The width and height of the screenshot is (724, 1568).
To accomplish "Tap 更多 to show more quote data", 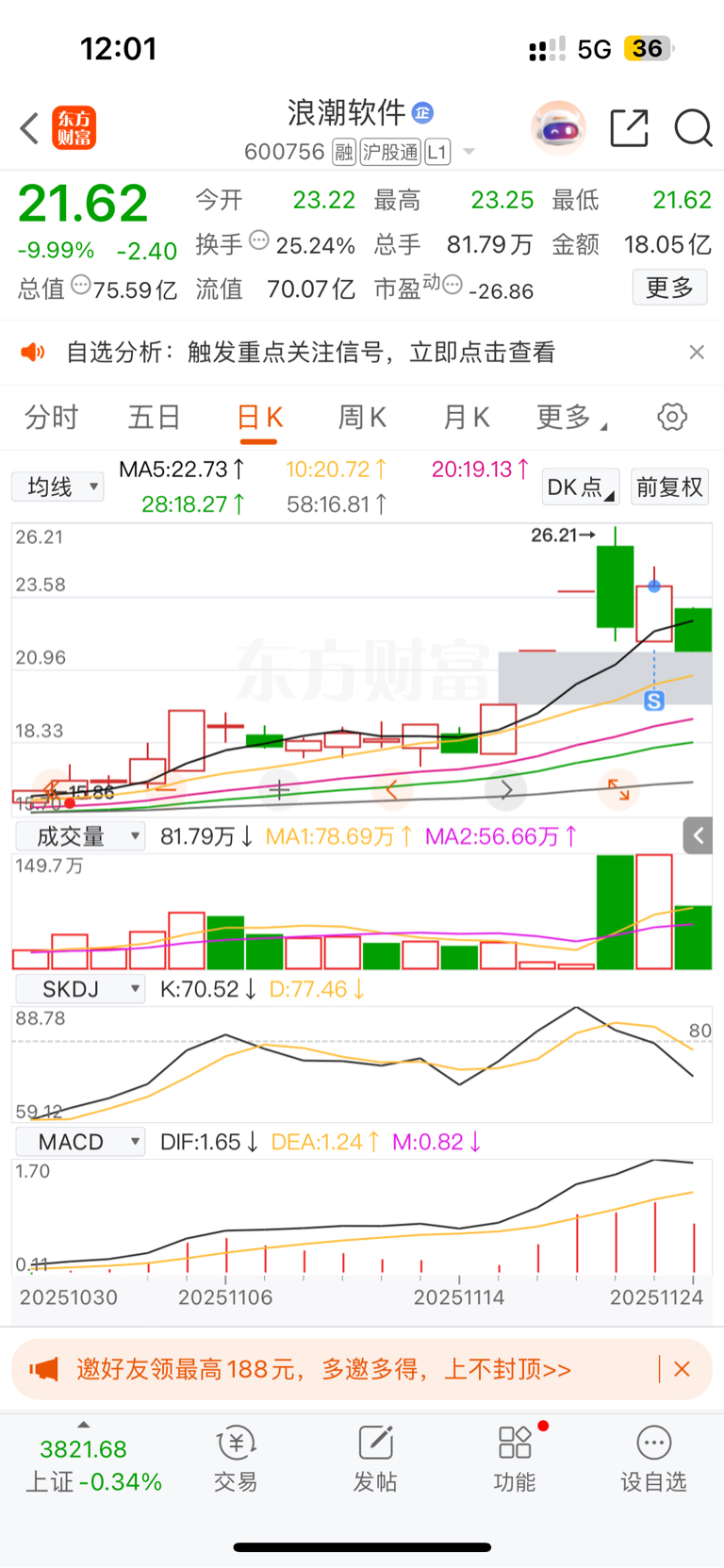I will click(x=669, y=288).
